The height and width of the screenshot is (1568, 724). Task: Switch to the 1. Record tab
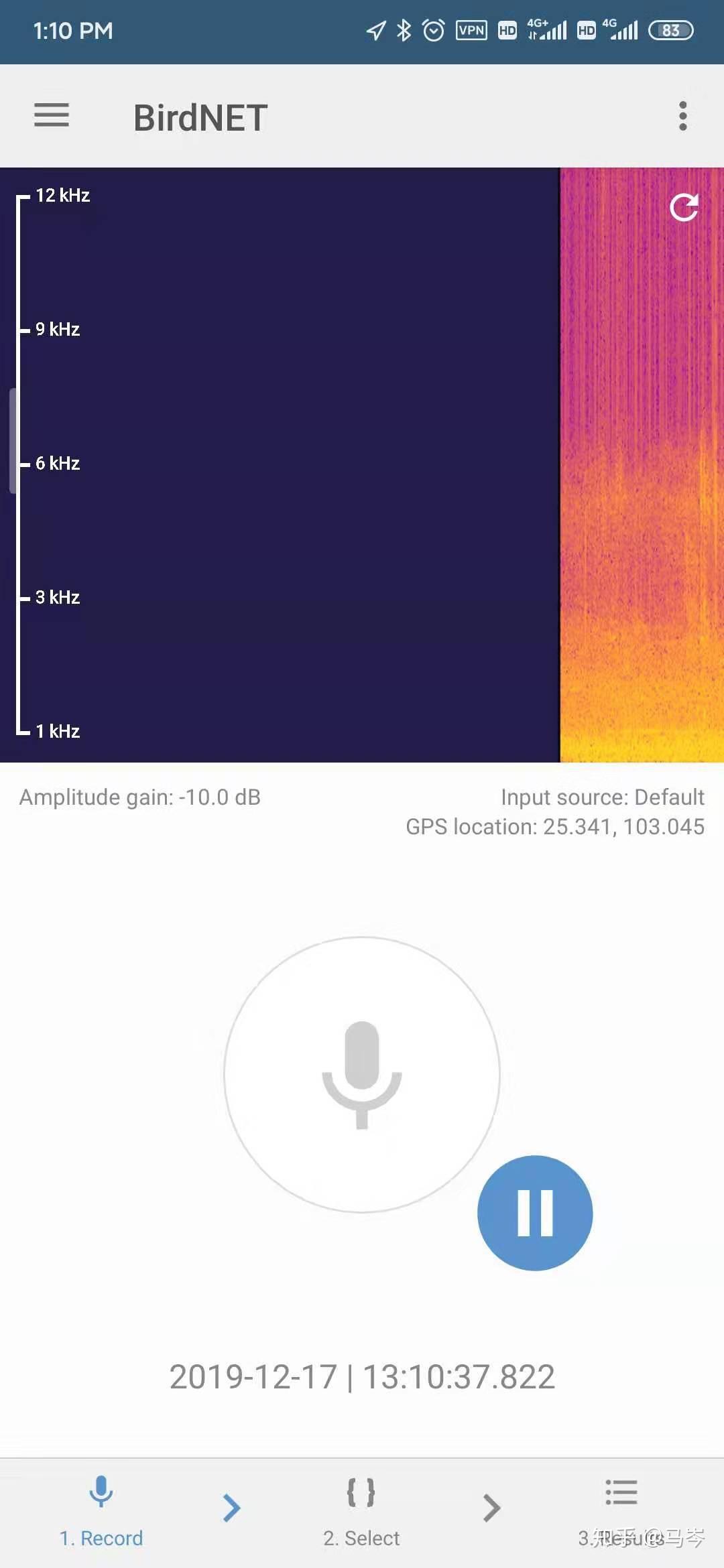point(101,1511)
